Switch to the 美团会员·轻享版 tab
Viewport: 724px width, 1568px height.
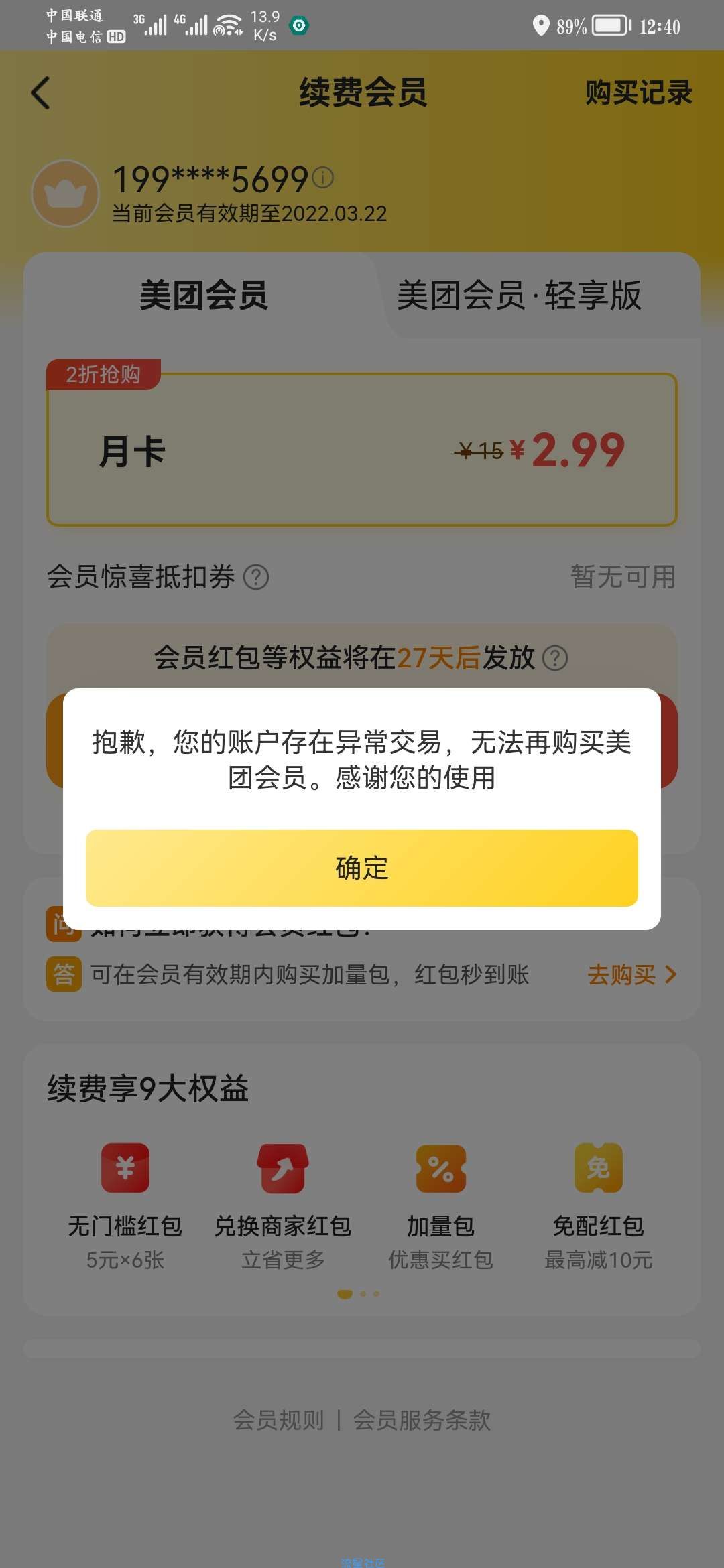(519, 296)
